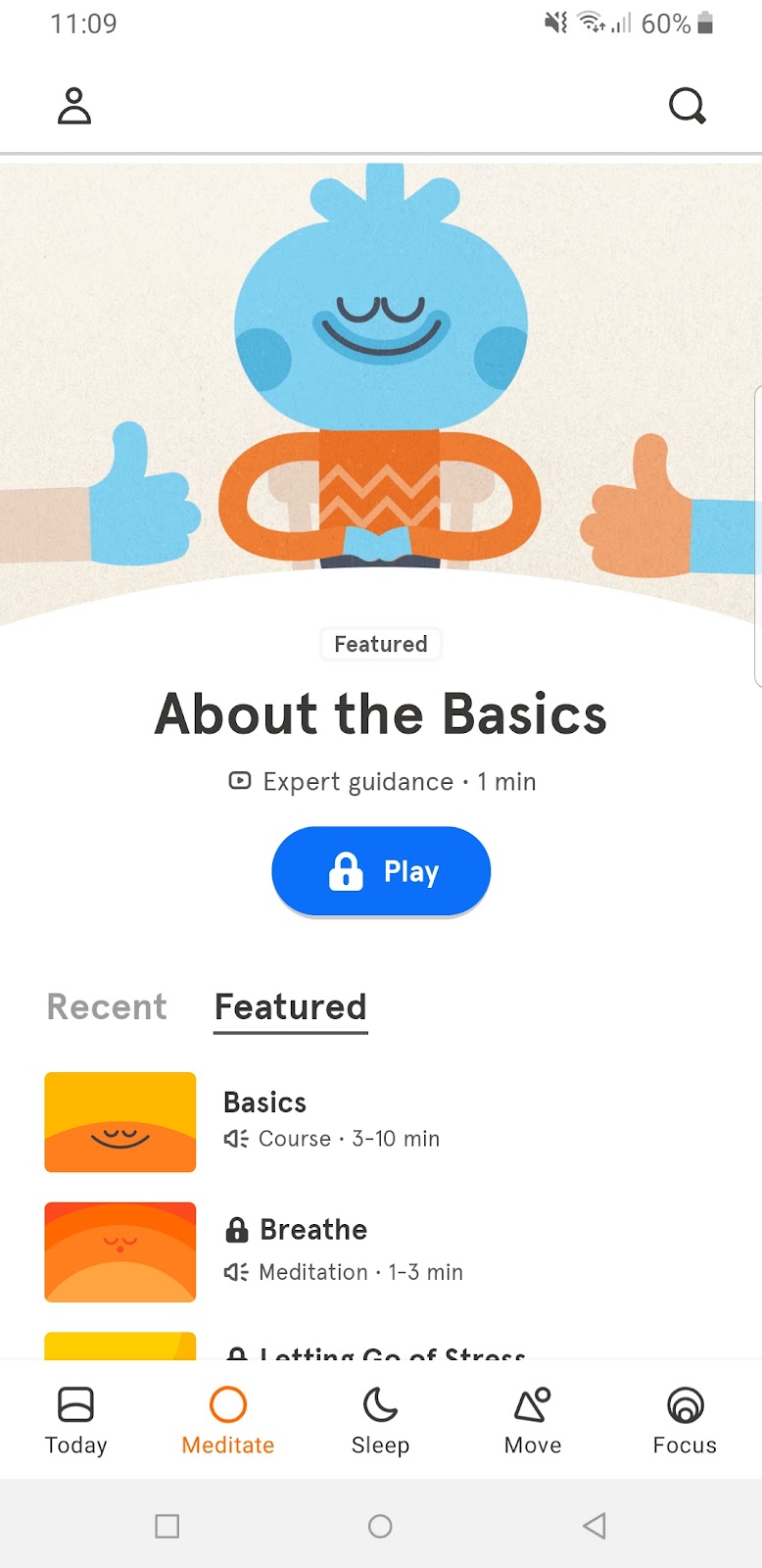Image resolution: width=762 pixels, height=1568 pixels.
Task: Open the search magnifier
Action: (688, 106)
